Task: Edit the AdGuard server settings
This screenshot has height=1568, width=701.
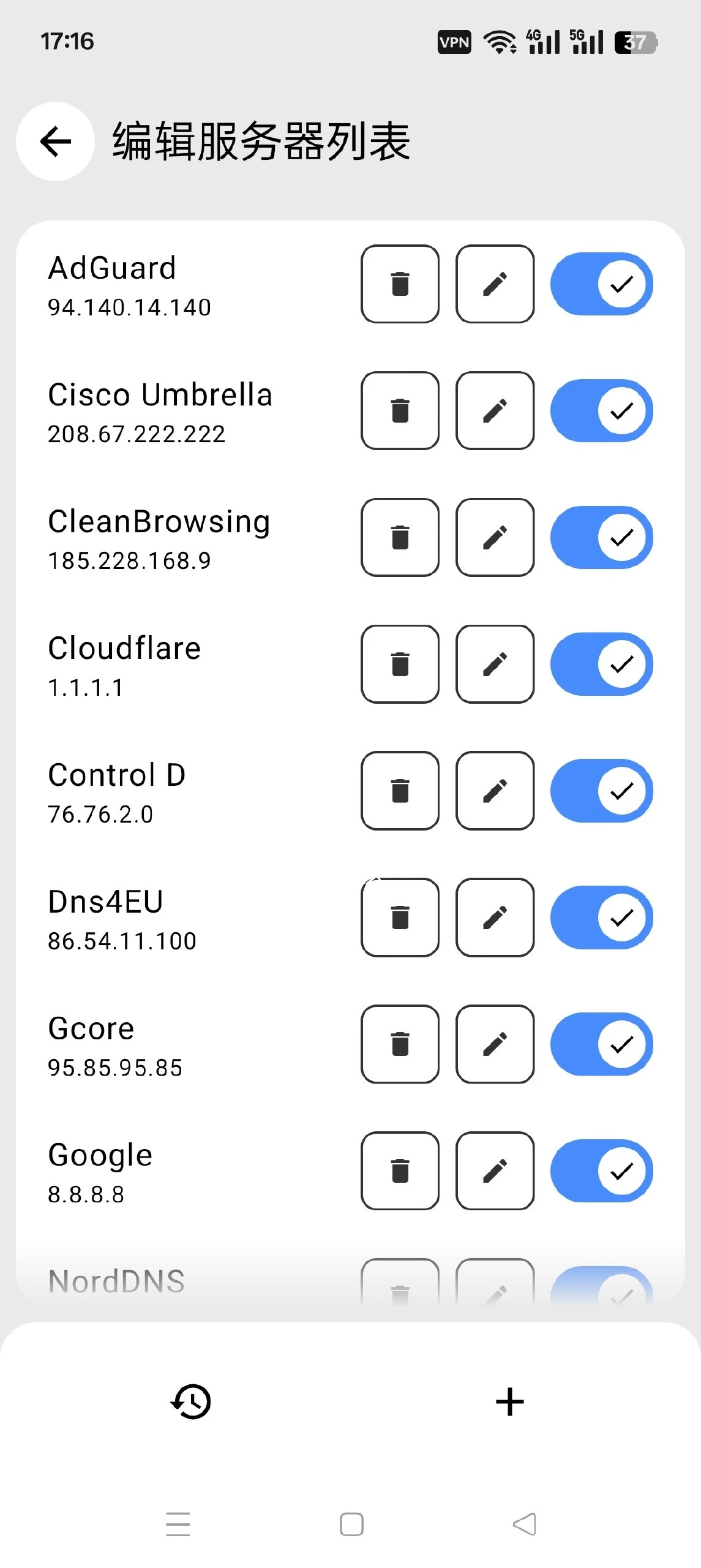Action: tap(495, 284)
